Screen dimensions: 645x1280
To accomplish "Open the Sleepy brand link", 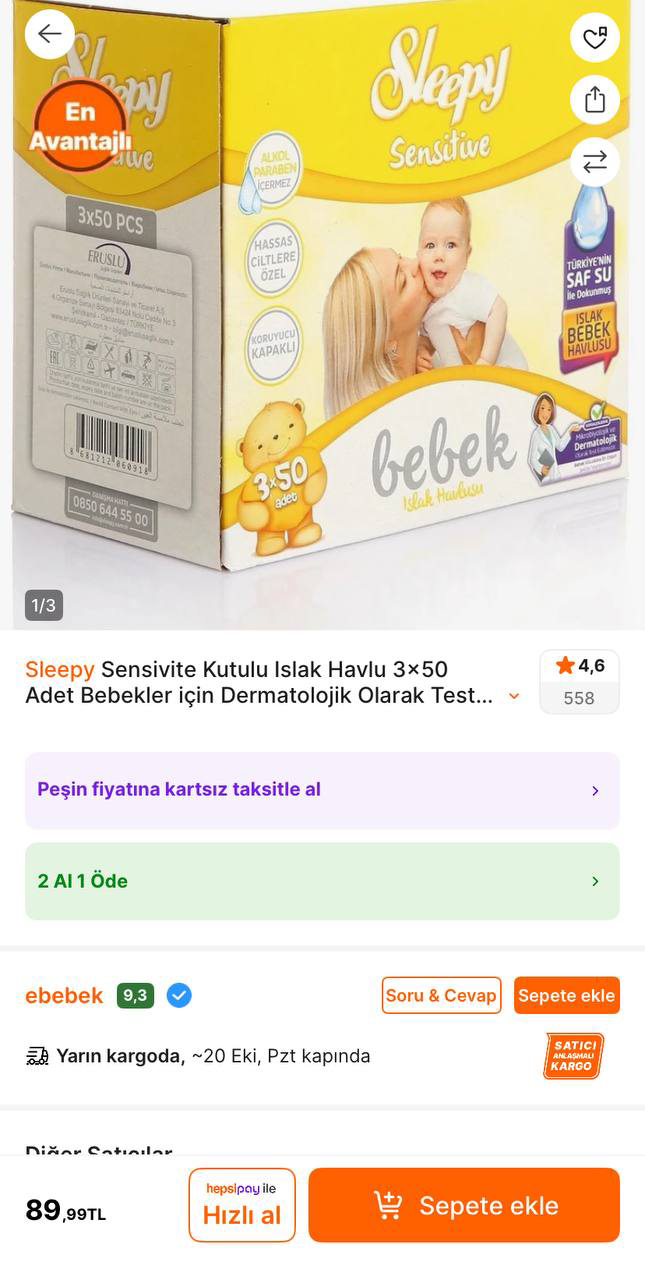I will [60, 669].
